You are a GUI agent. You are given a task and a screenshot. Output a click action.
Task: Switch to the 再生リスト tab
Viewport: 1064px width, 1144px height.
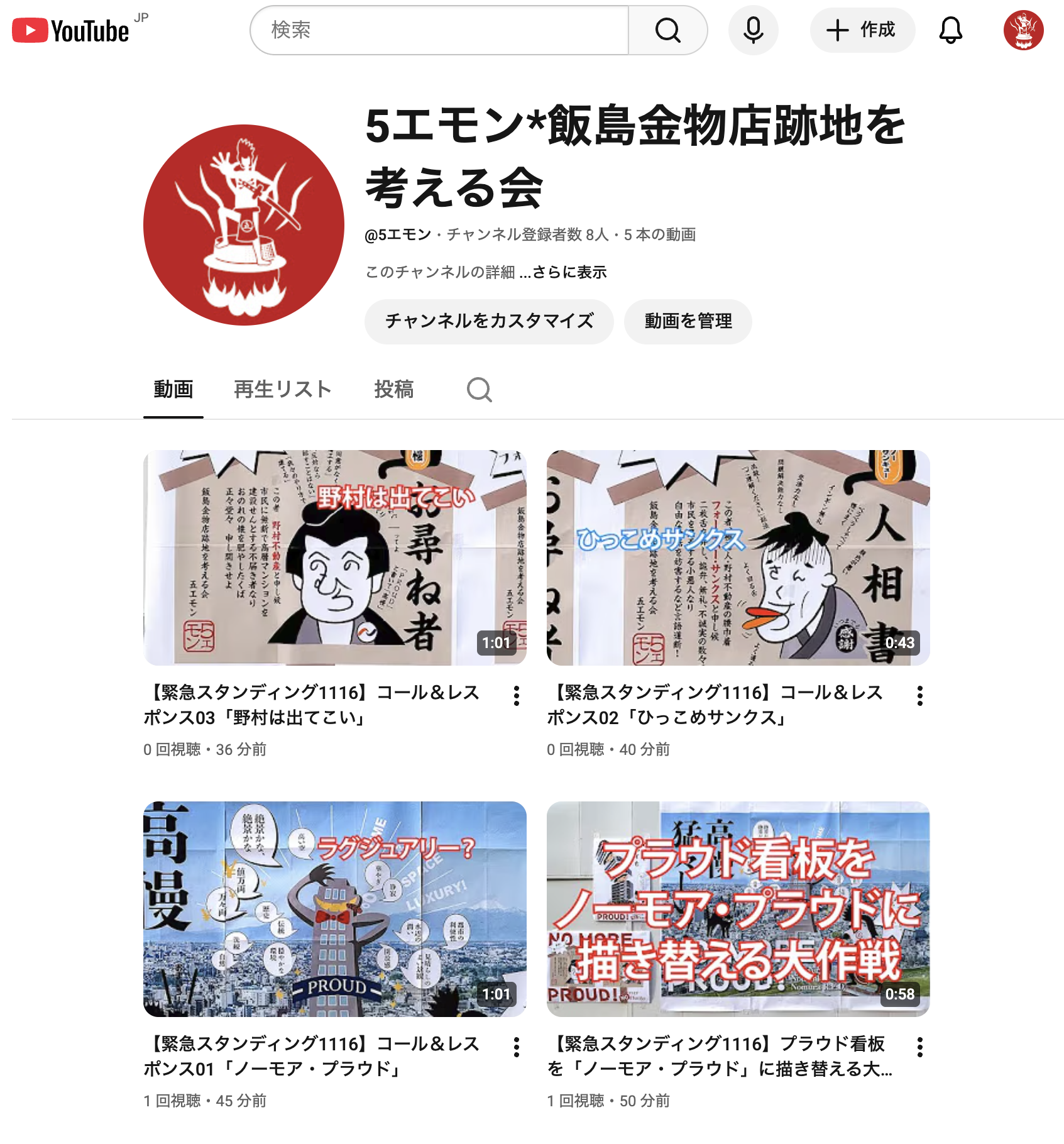point(283,389)
